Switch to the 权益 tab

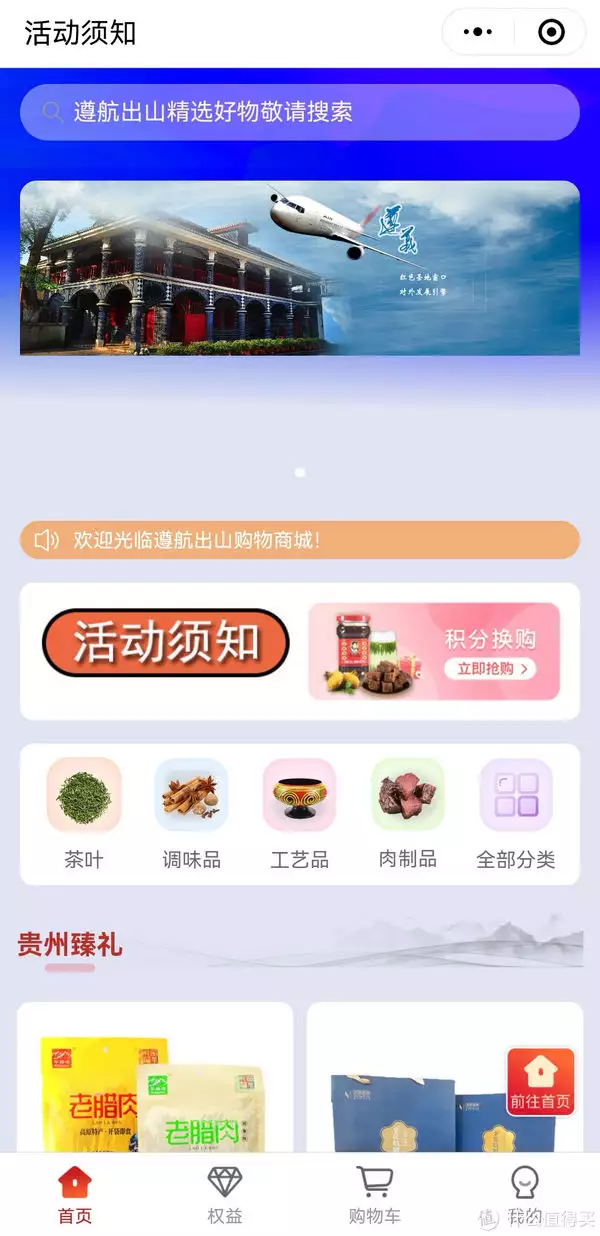pos(225,1195)
